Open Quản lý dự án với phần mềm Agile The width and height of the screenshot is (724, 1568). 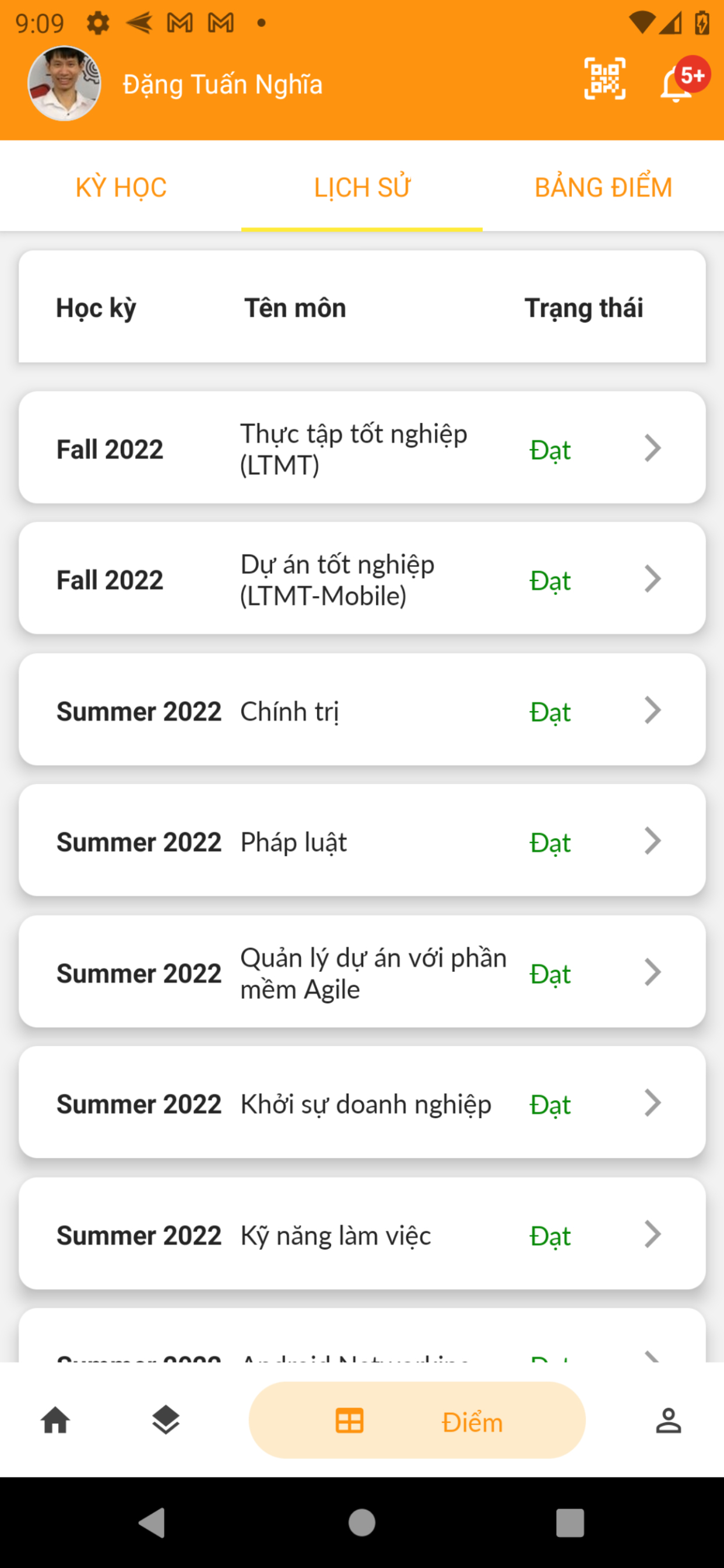(362, 972)
